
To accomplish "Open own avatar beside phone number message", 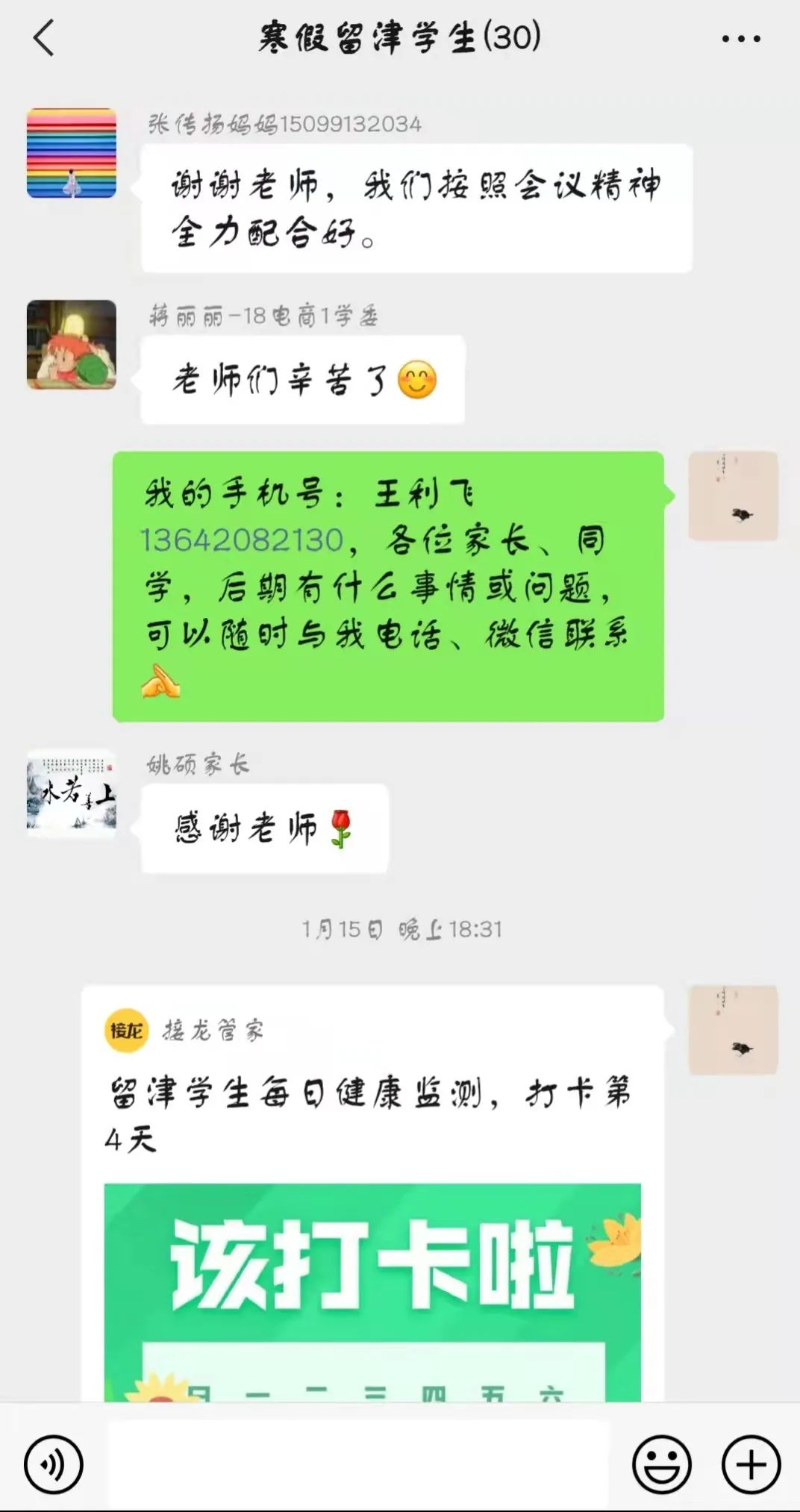I will point(733,496).
